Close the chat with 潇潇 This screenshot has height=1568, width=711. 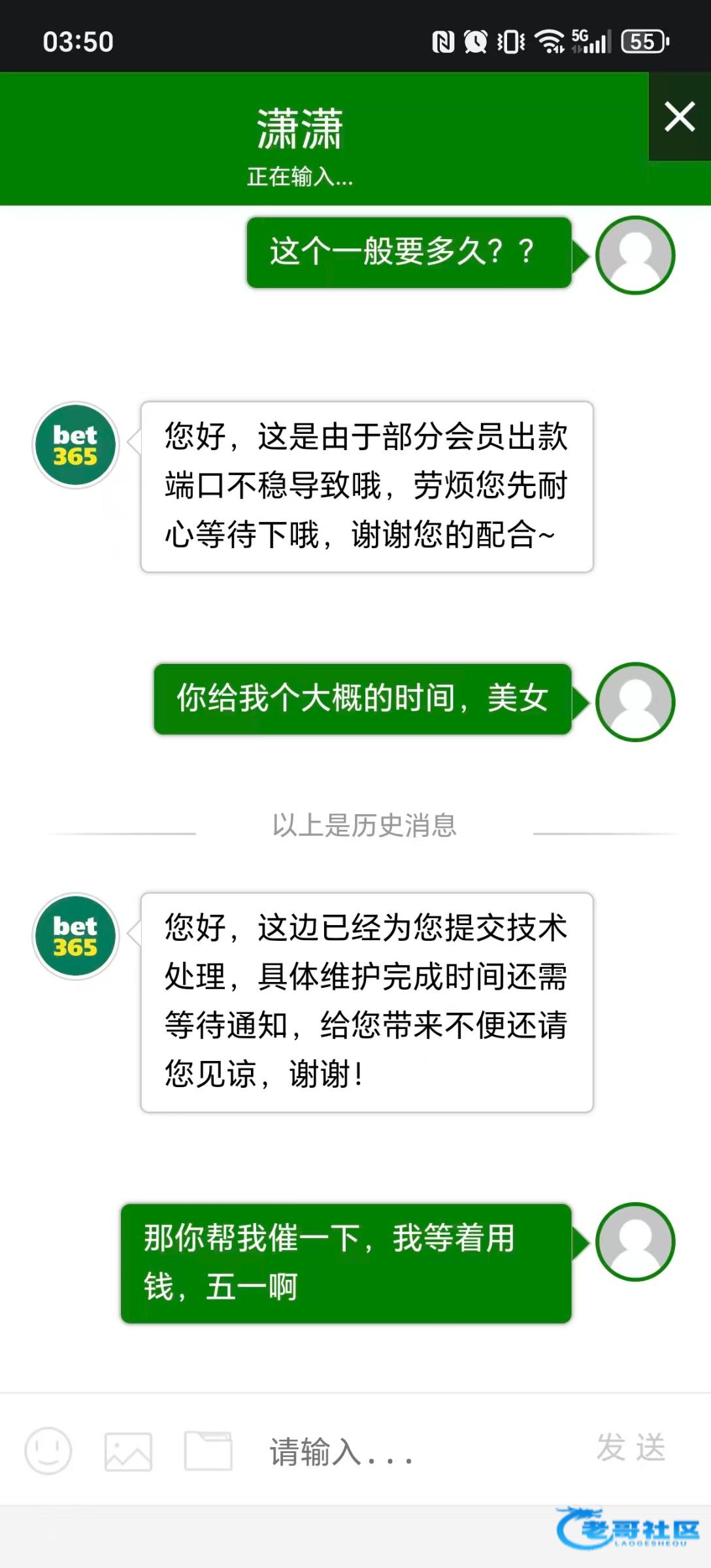tap(680, 117)
